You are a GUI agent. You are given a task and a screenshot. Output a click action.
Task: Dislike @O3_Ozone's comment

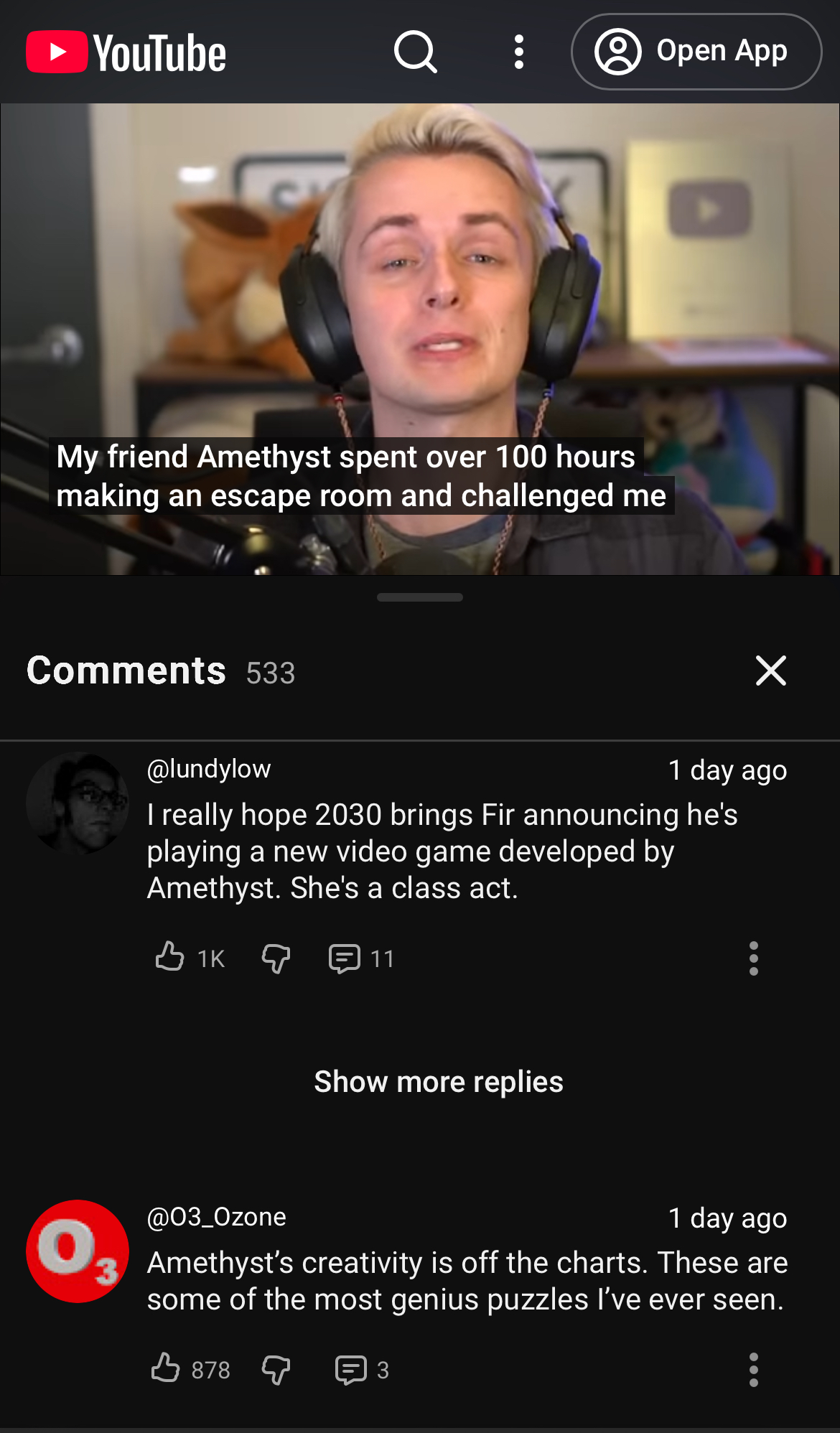click(276, 1369)
